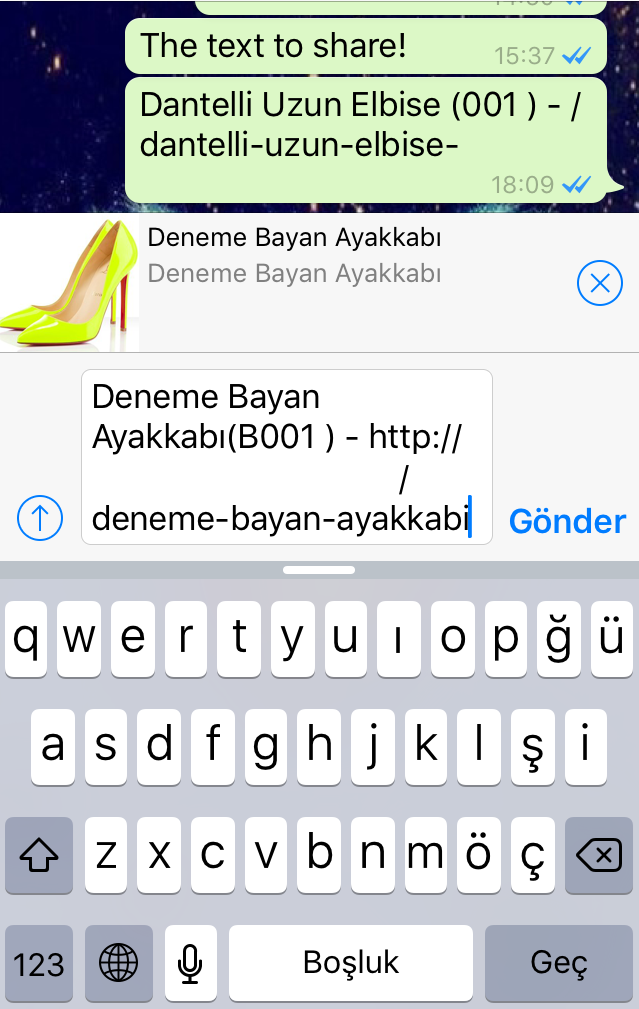Tap the backspace key
Viewport: 639px width, 1009px height.
598,855
